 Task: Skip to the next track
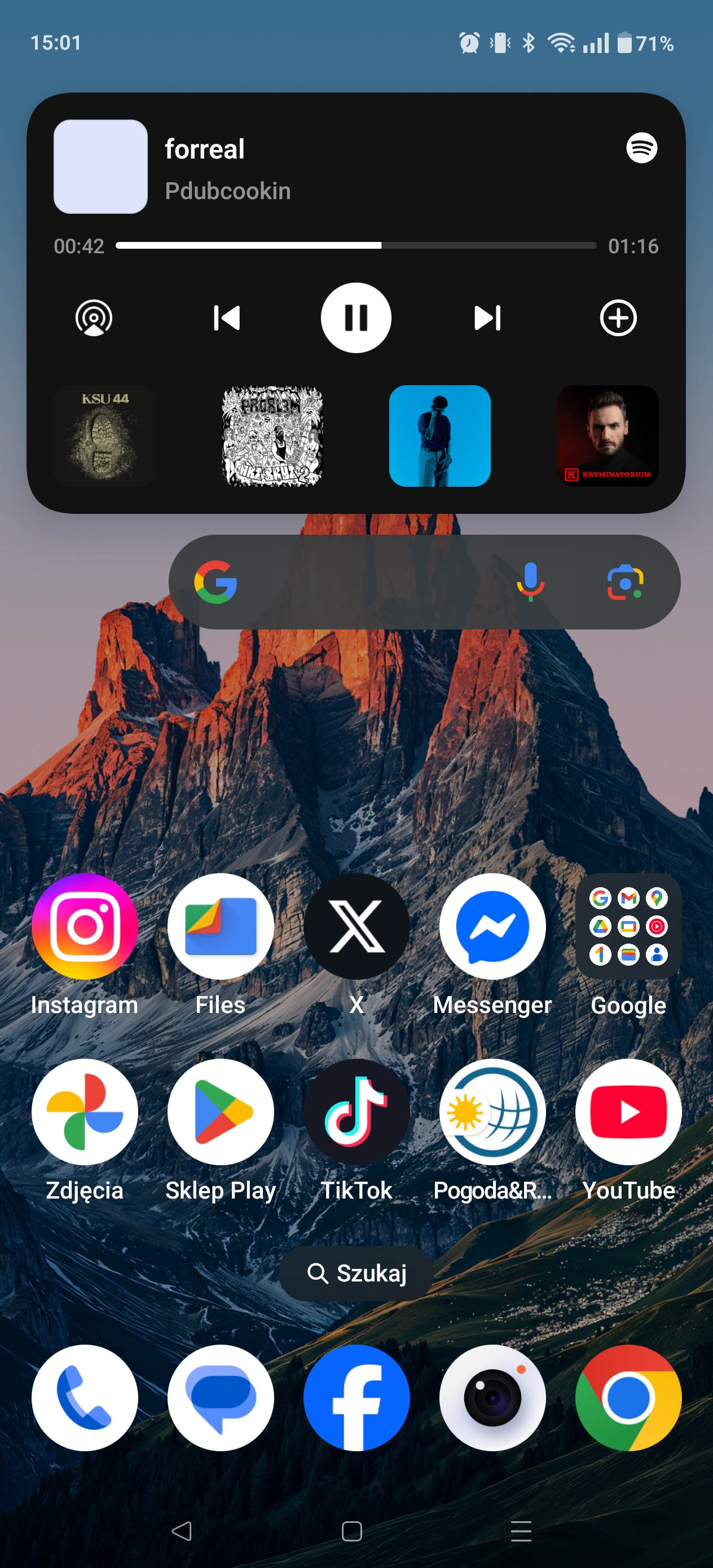pyautogui.click(x=487, y=318)
